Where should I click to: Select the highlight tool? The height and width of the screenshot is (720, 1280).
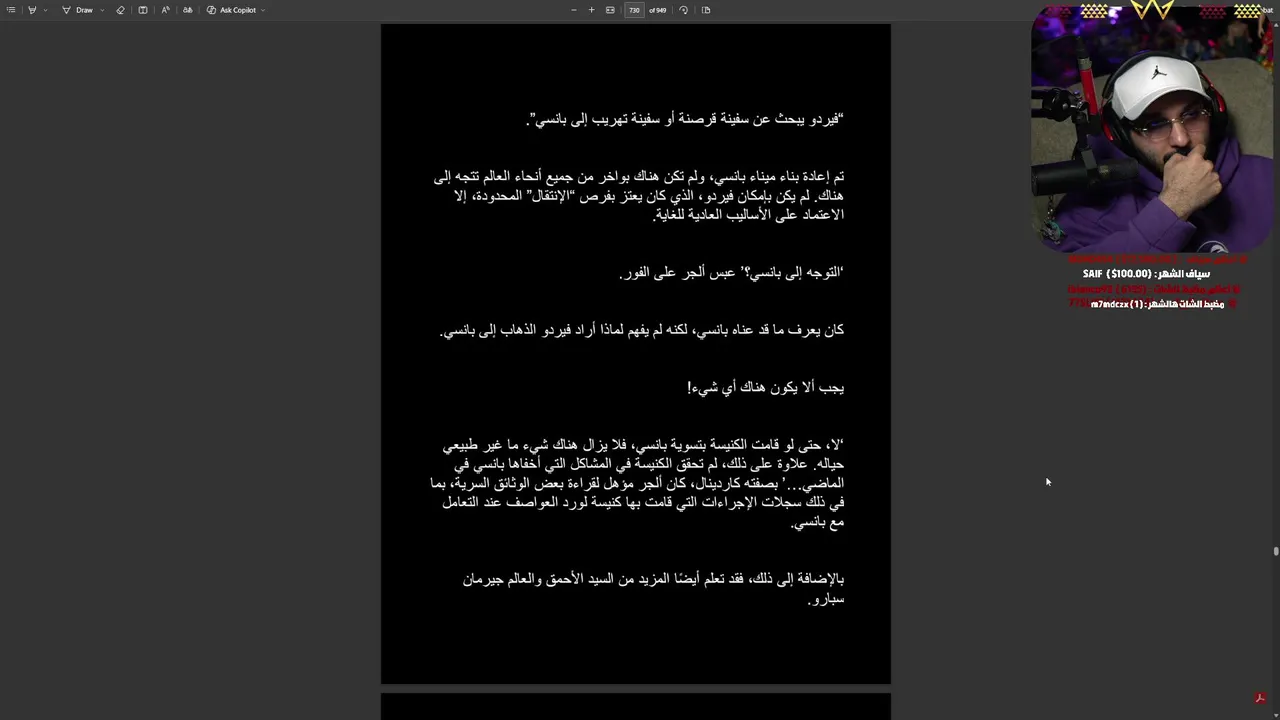click(32, 10)
